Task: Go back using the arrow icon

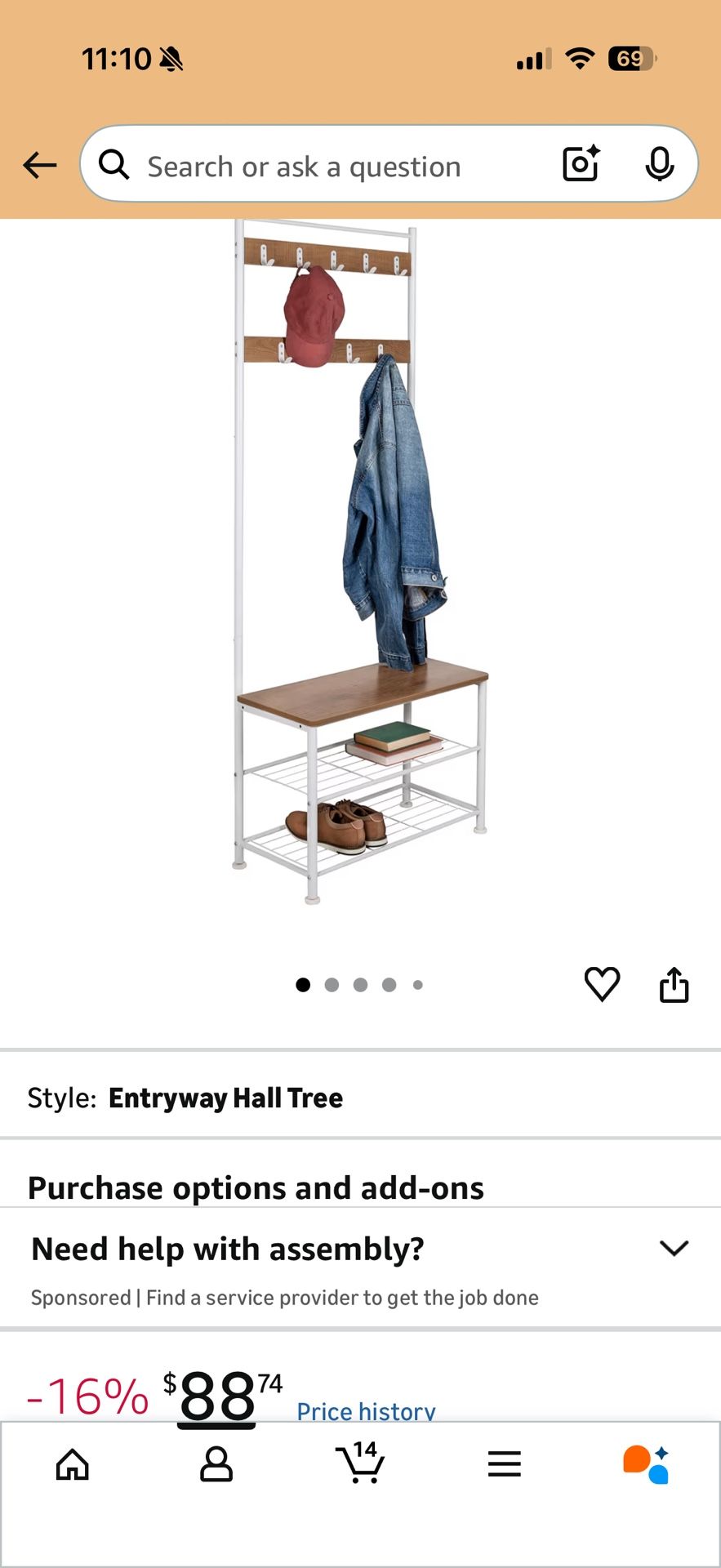Action: [x=39, y=165]
